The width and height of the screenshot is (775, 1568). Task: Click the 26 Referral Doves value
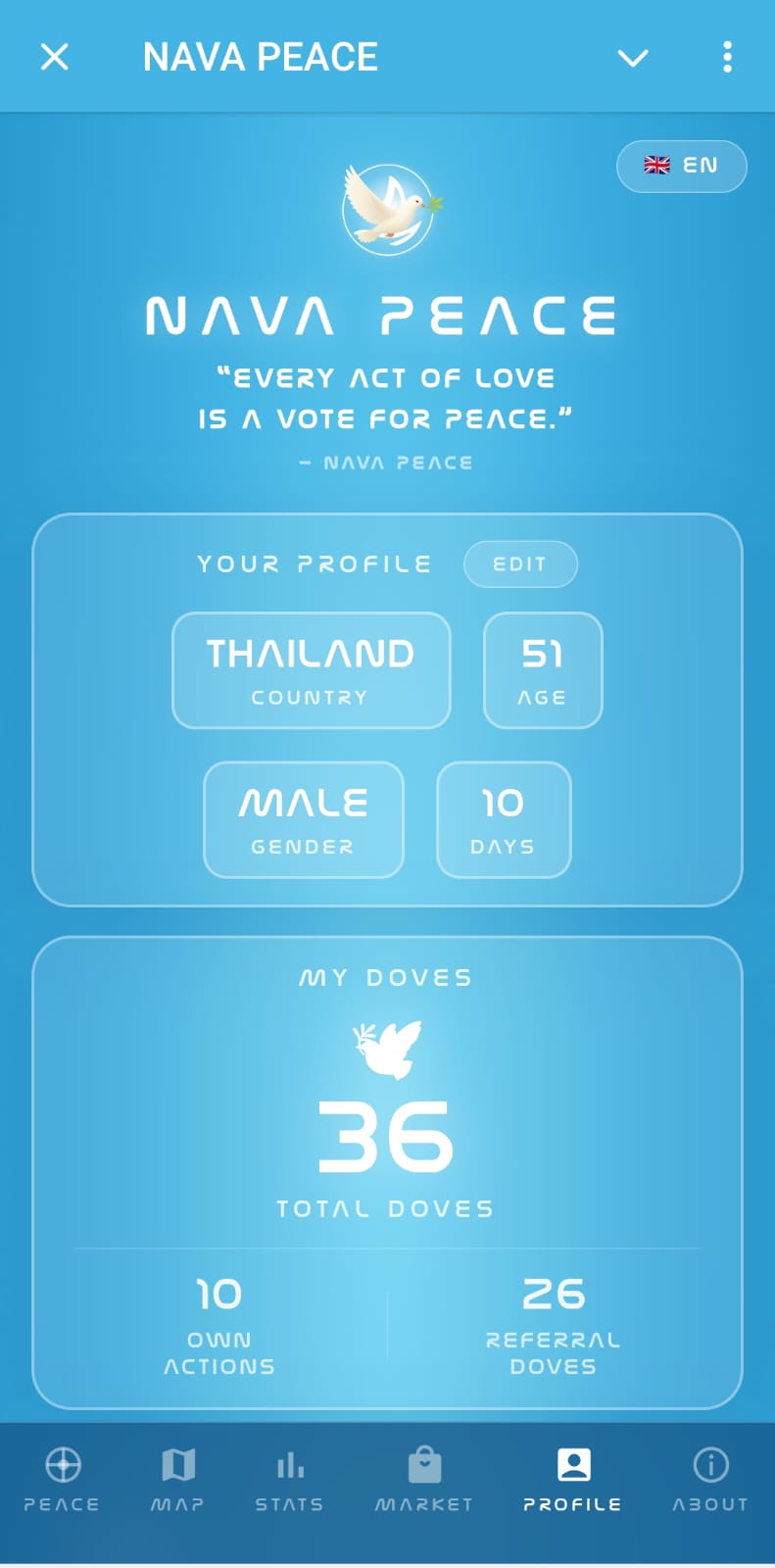click(553, 1296)
